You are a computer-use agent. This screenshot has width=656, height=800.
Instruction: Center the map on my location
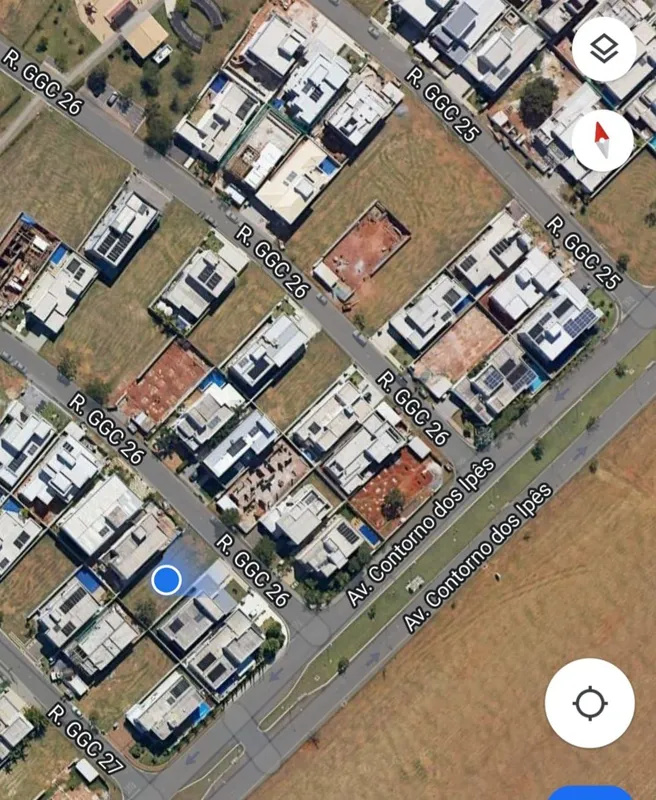point(589,703)
